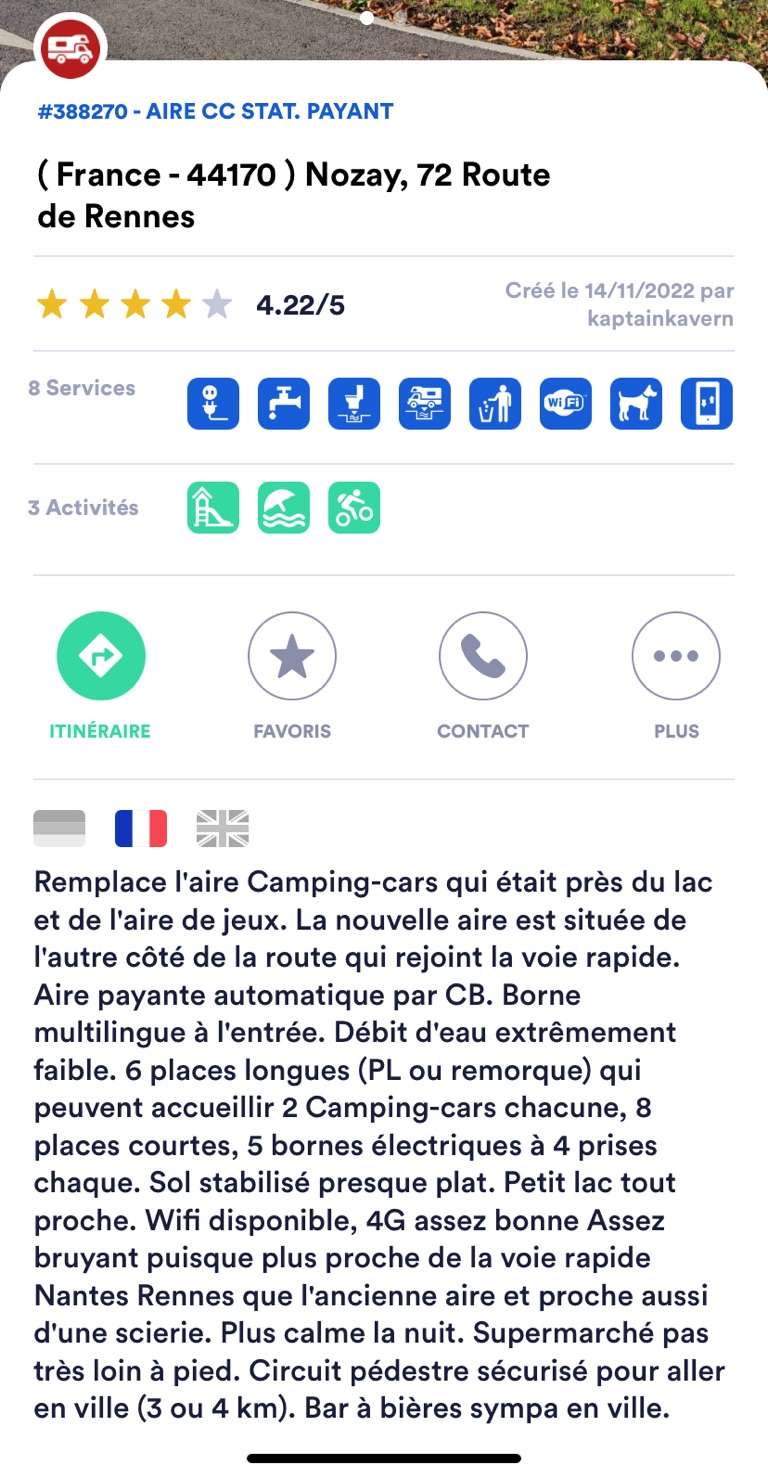Tap the electricity service icon

point(213,403)
